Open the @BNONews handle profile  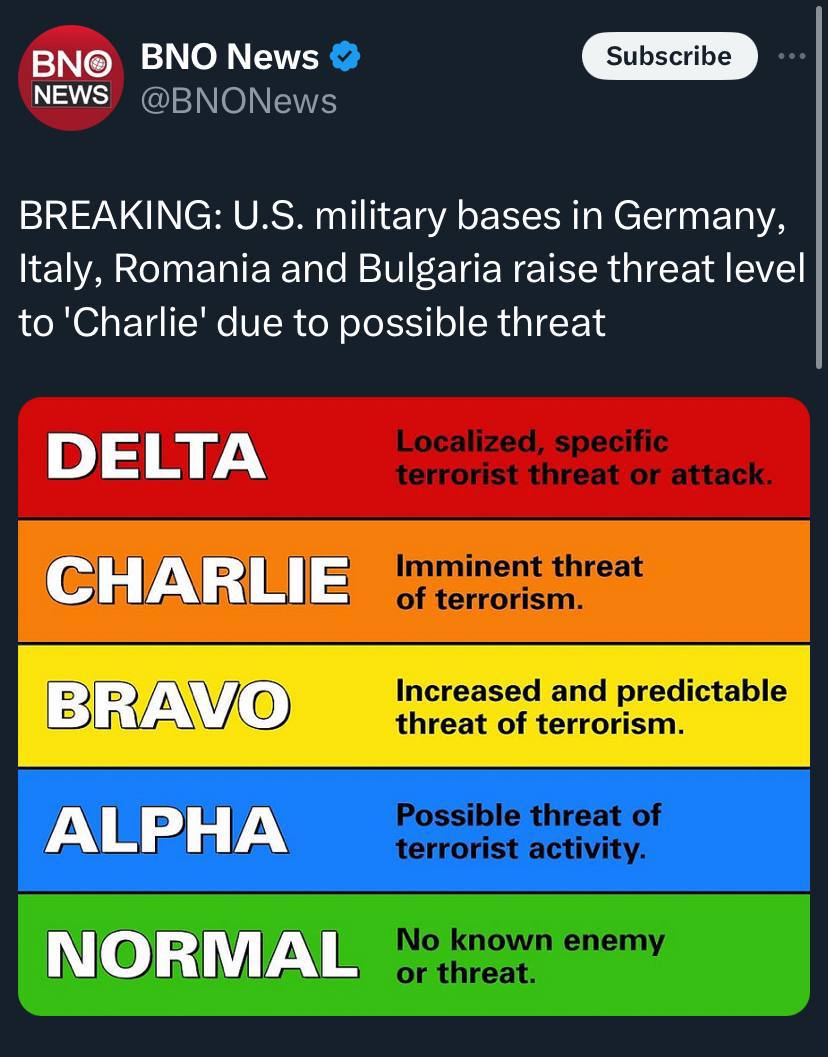pos(238,100)
